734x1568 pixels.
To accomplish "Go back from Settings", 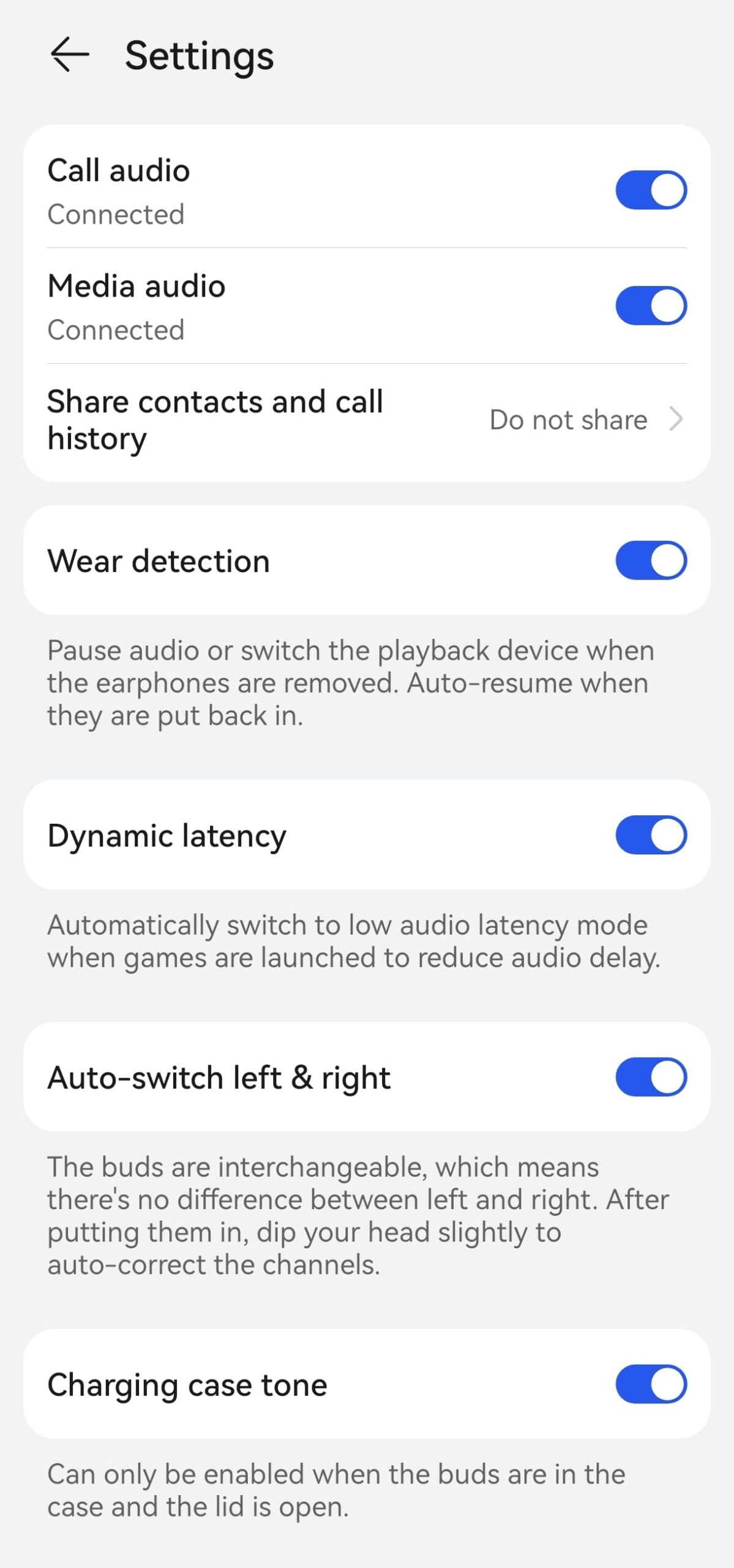I will click(69, 55).
